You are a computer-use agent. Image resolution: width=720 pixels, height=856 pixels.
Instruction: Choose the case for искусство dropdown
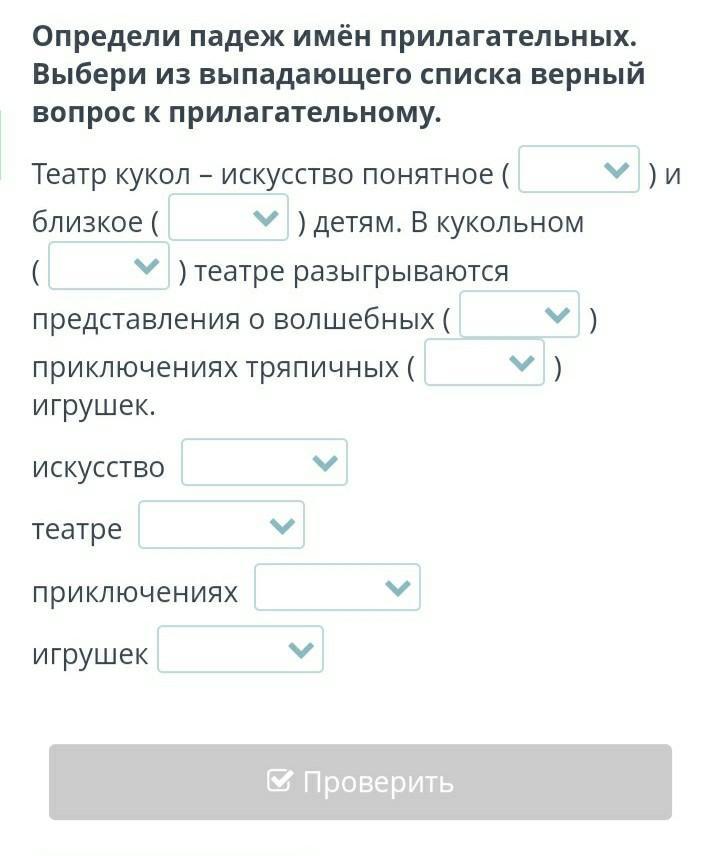point(264,462)
